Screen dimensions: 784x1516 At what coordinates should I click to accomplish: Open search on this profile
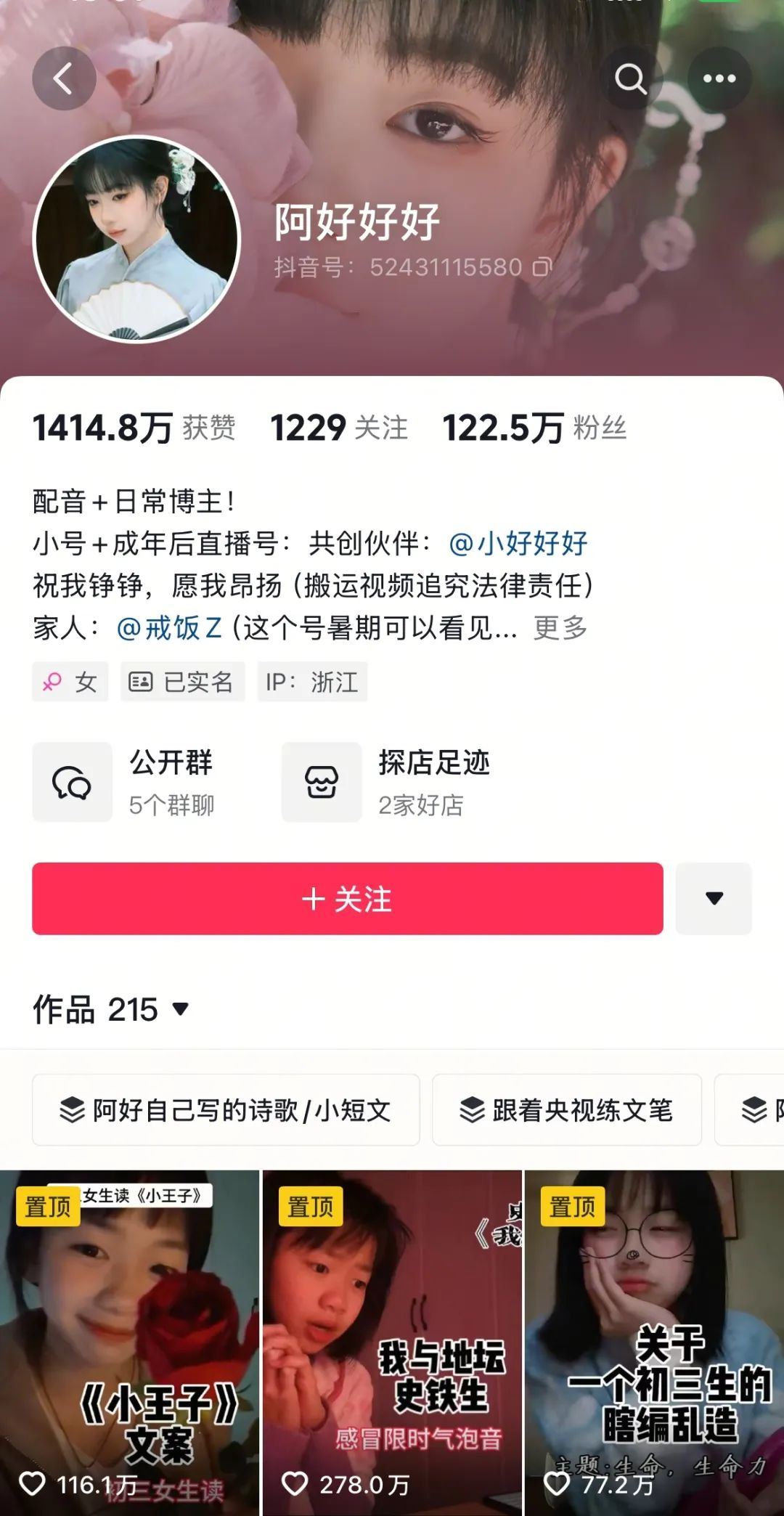click(630, 78)
